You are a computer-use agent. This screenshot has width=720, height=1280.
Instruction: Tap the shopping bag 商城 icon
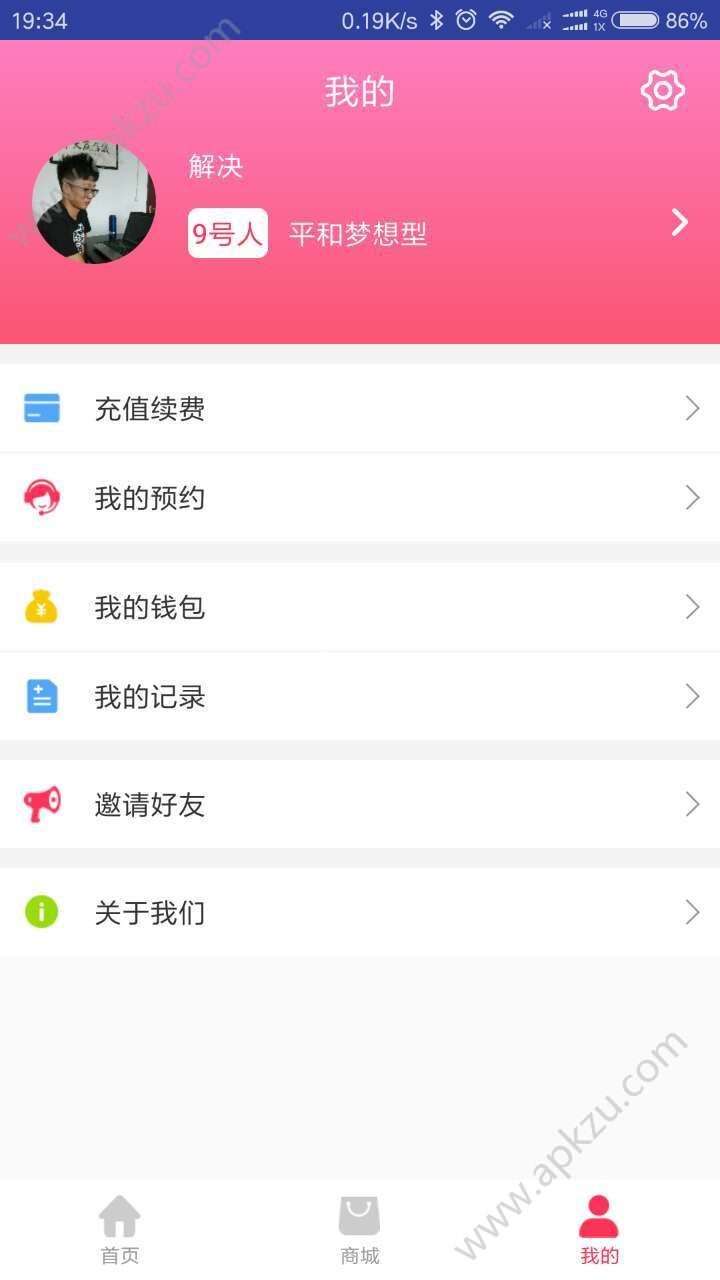pos(359,1213)
